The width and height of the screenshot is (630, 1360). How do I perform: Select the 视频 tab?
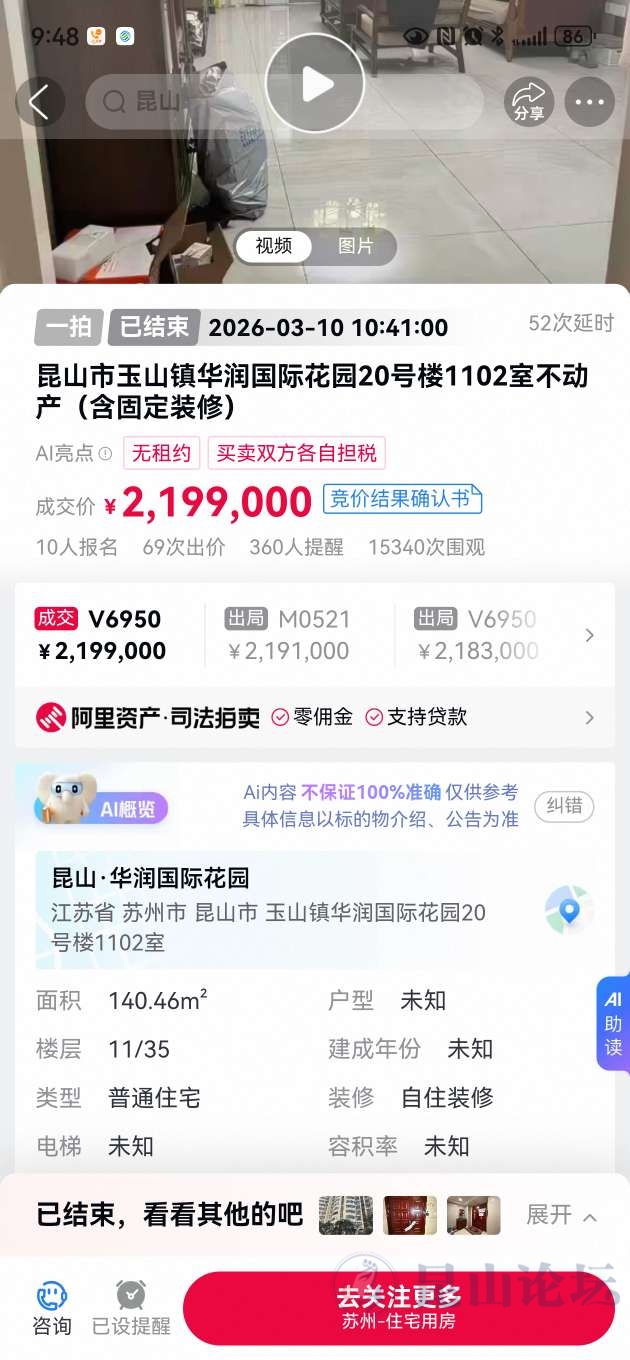coord(274,246)
